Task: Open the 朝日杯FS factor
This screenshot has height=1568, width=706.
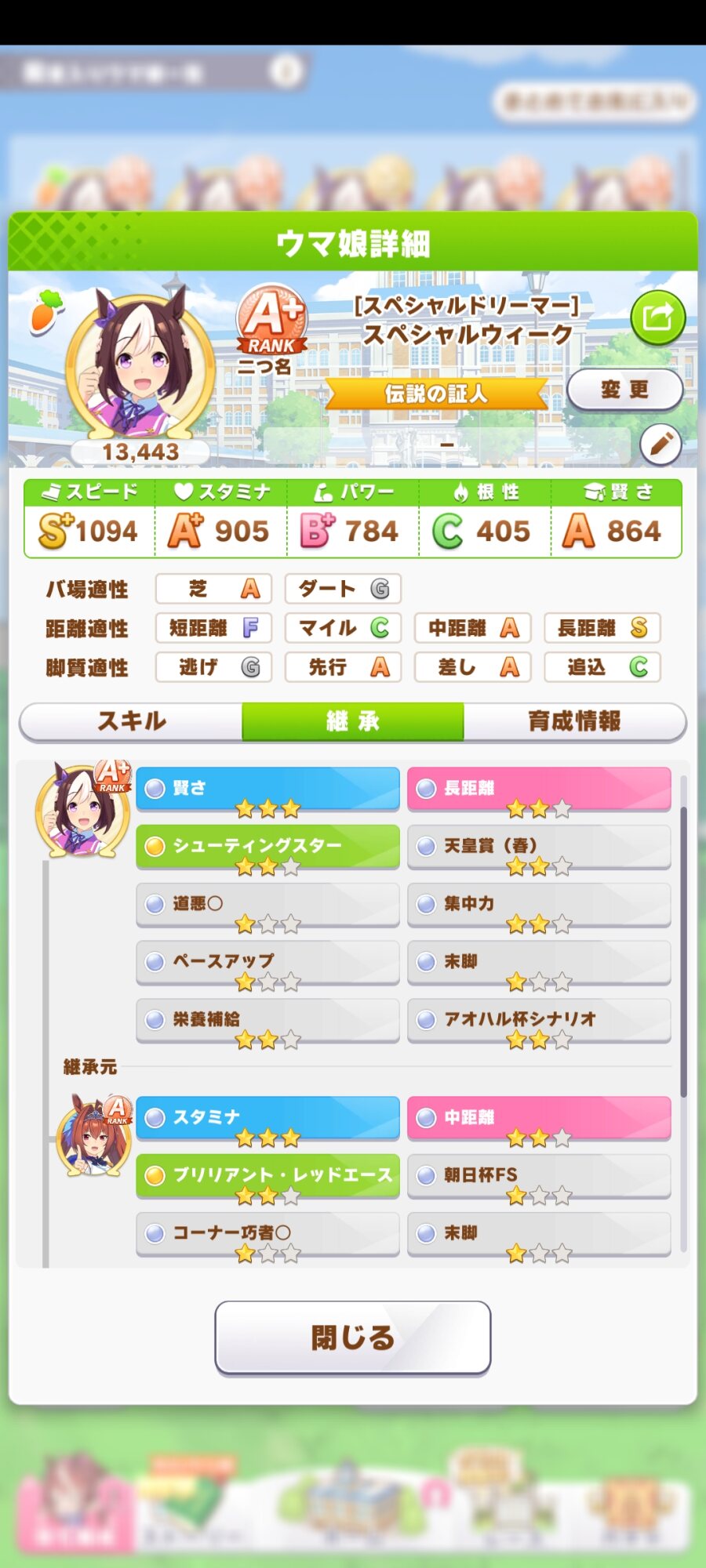Action: (539, 1176)
